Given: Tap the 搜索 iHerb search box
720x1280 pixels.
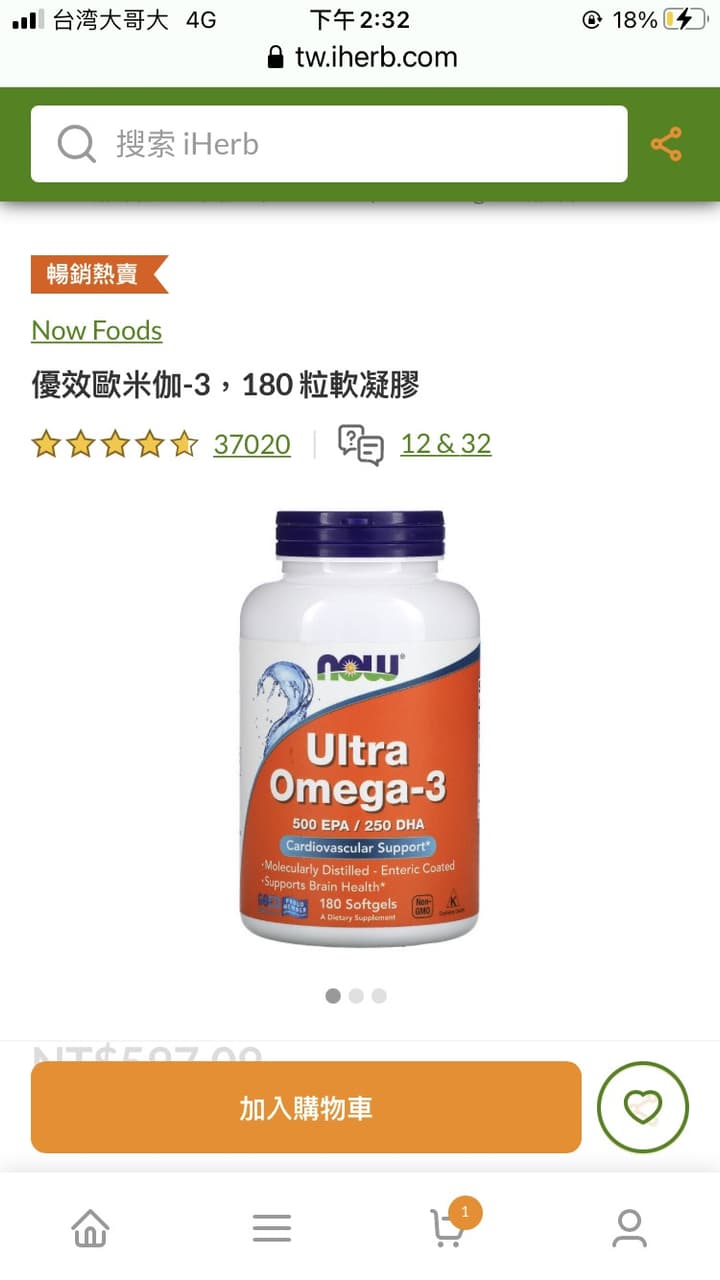Looking at the screenshot, I should pos(329,144).
